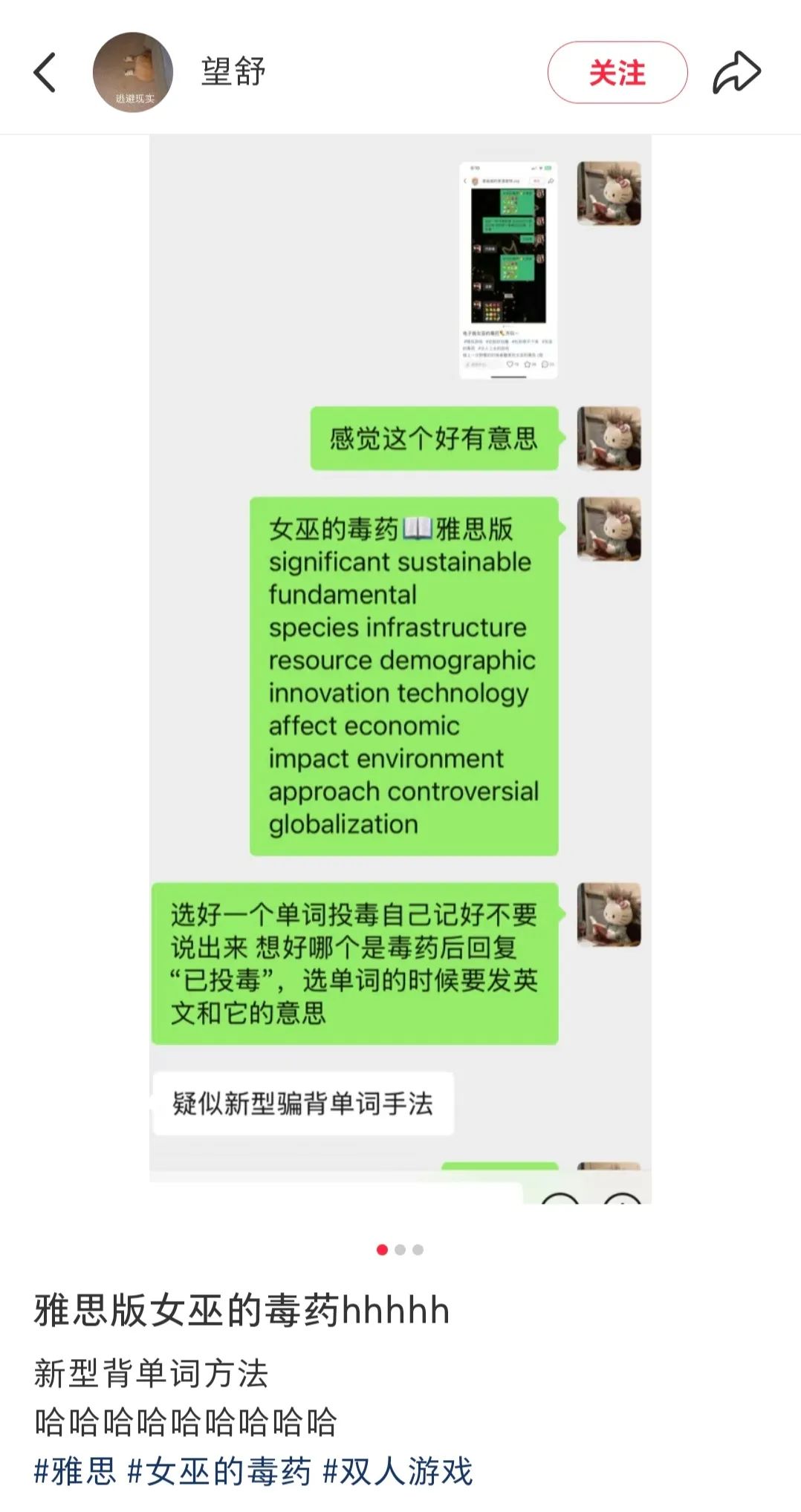Open the 望舒 username
801x1512 pixels.
coord(233,72)
